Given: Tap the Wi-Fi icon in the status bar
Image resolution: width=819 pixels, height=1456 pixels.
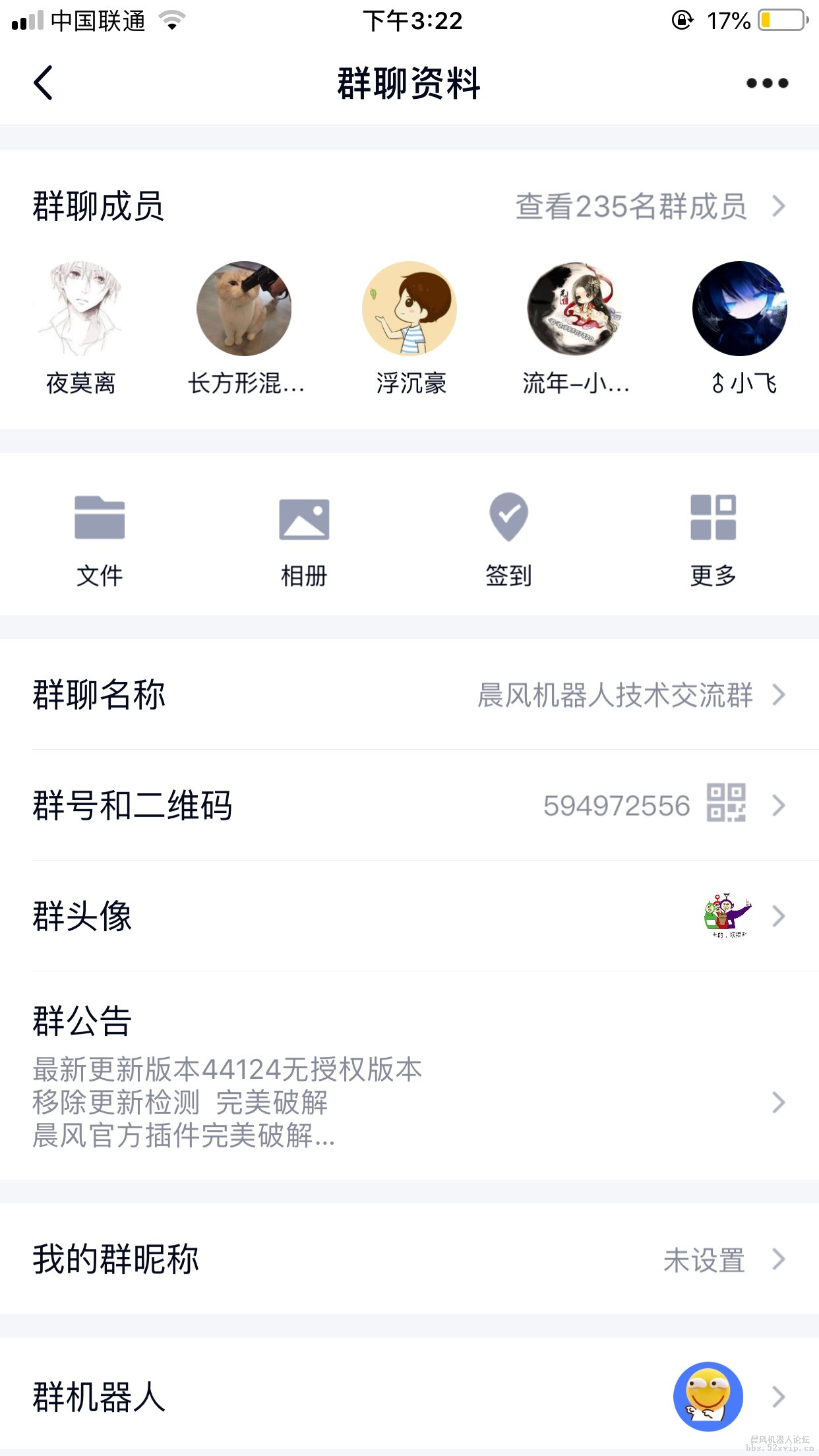Looking at the screenshot, I should [170, 20].
